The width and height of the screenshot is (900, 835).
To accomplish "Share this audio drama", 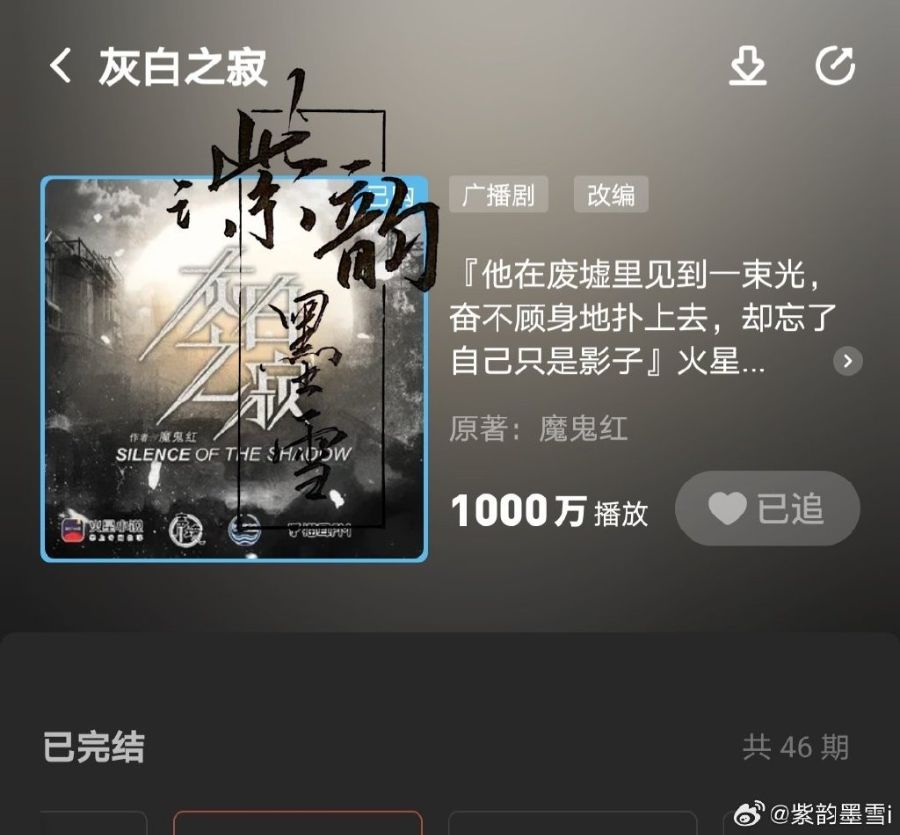I will pyautogui.click(x=835, y=67).
